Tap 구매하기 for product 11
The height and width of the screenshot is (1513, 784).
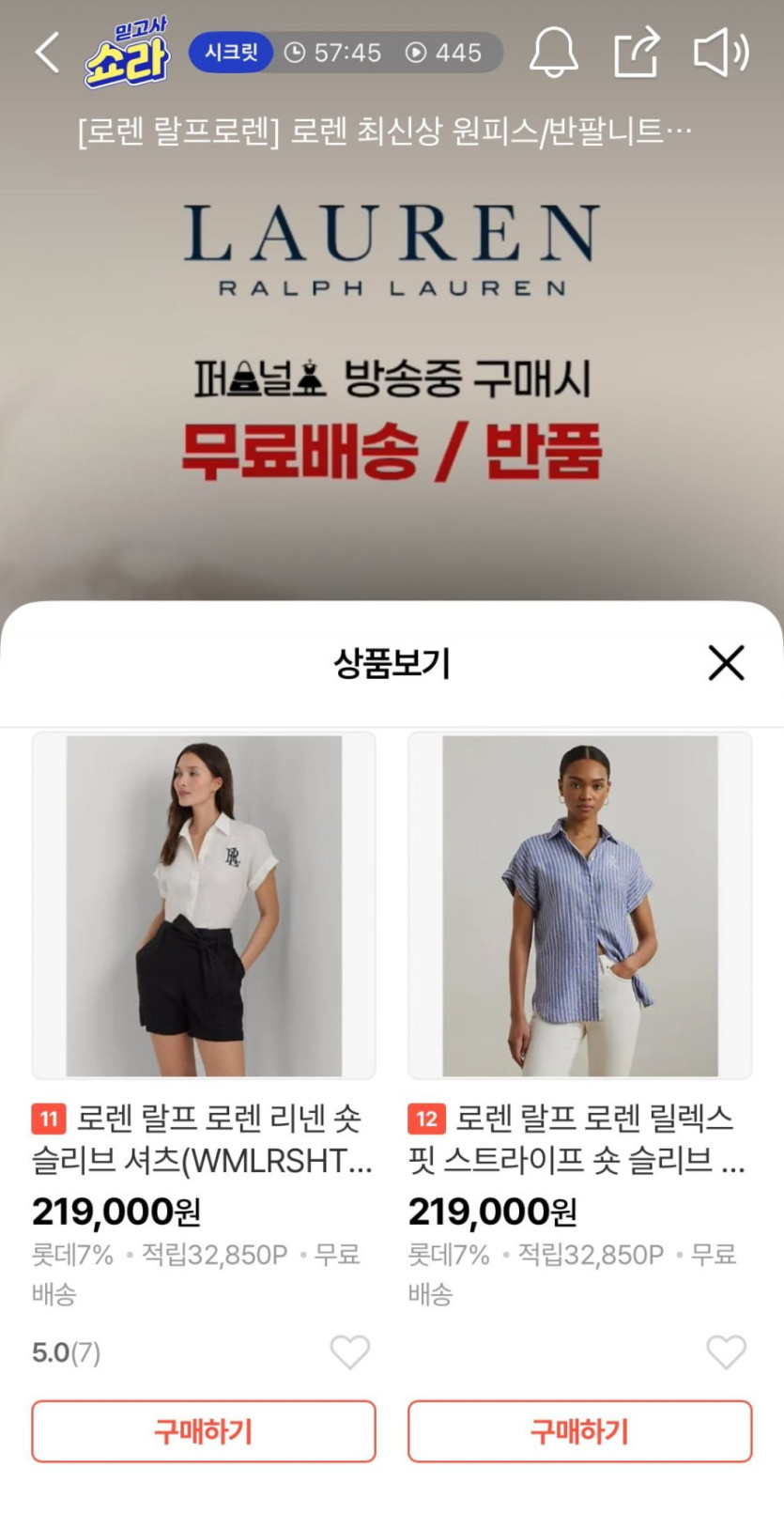tap(204, 1431)
